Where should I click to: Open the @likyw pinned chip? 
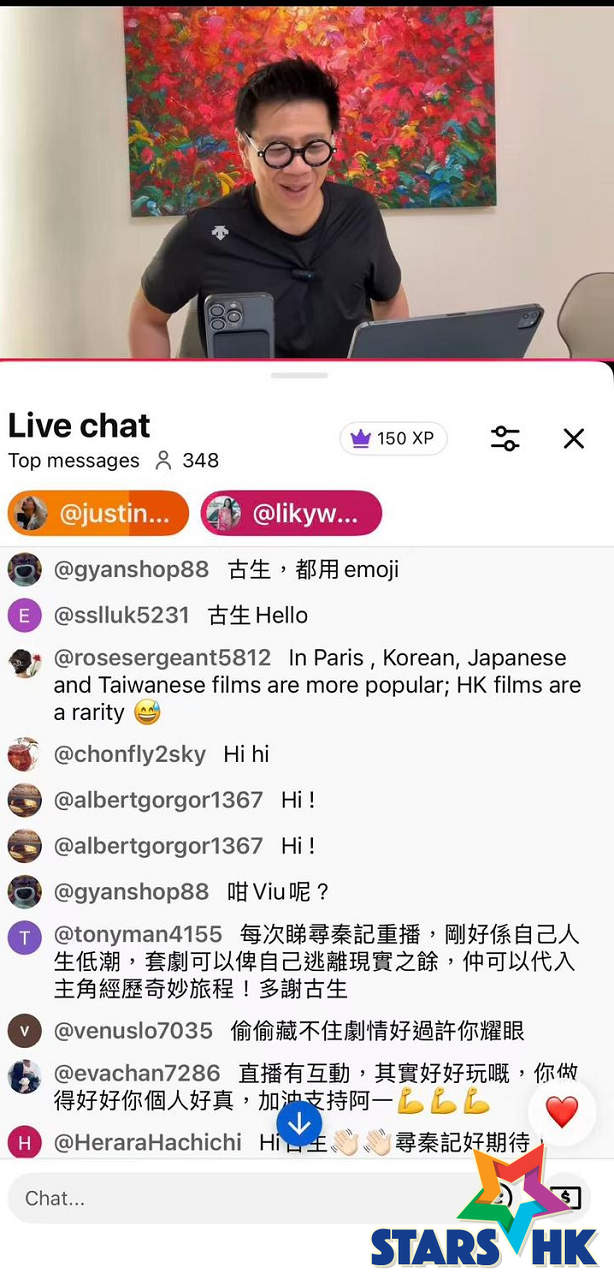(x=291, y=514)
